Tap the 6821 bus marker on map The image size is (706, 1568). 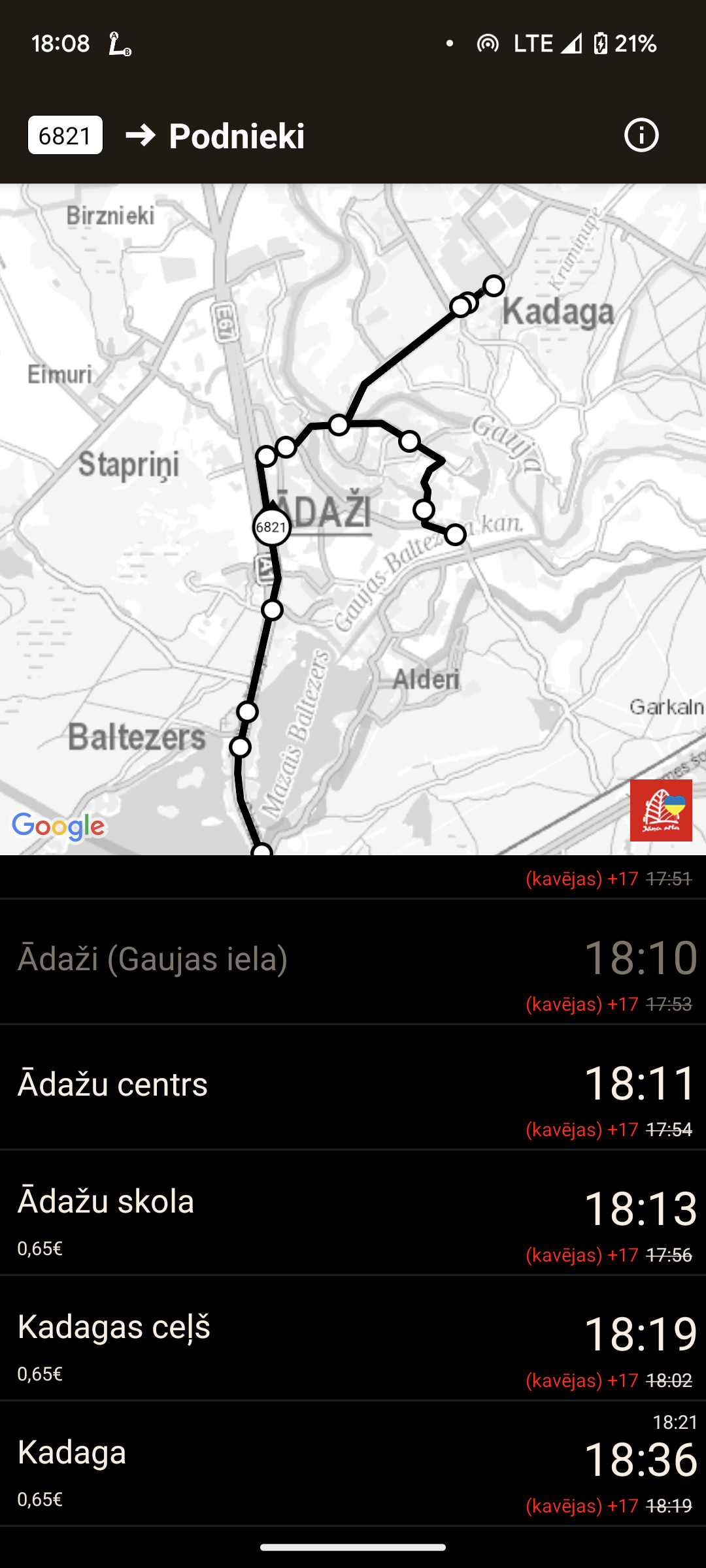pyautogui.click(x=271, y=527)
